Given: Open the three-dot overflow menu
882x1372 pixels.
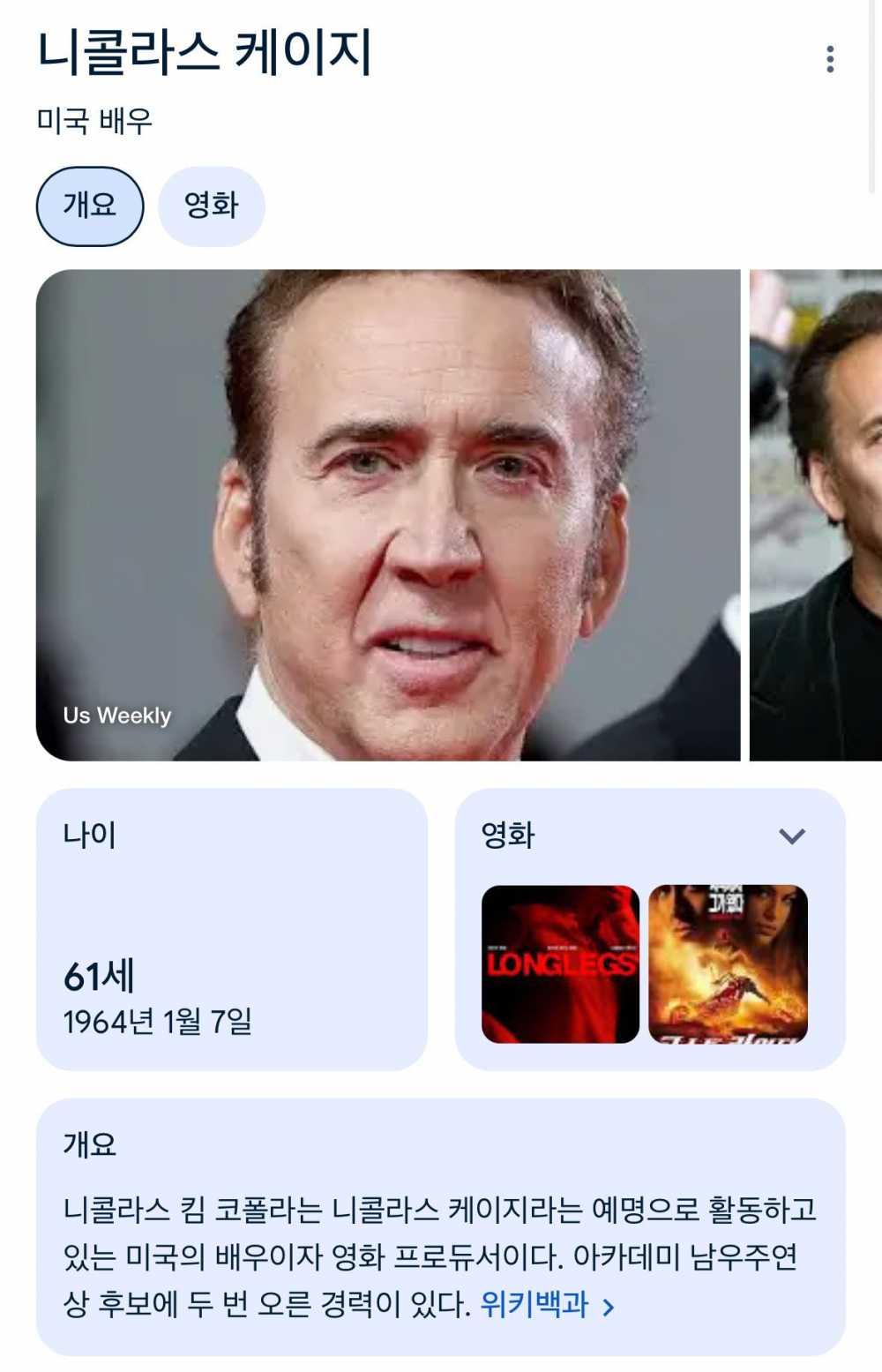Looking at the screenshot, I should [x=829, y=59].
